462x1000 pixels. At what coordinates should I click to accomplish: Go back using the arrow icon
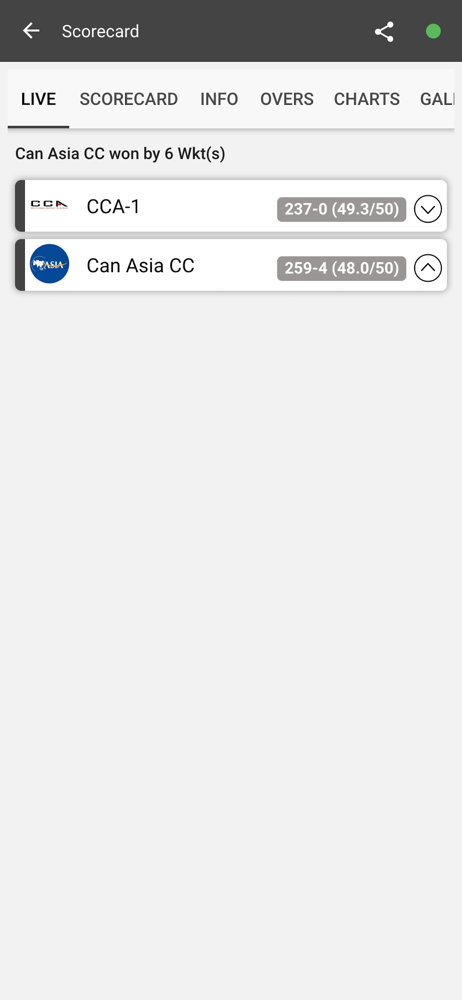(x=31, y=31)
